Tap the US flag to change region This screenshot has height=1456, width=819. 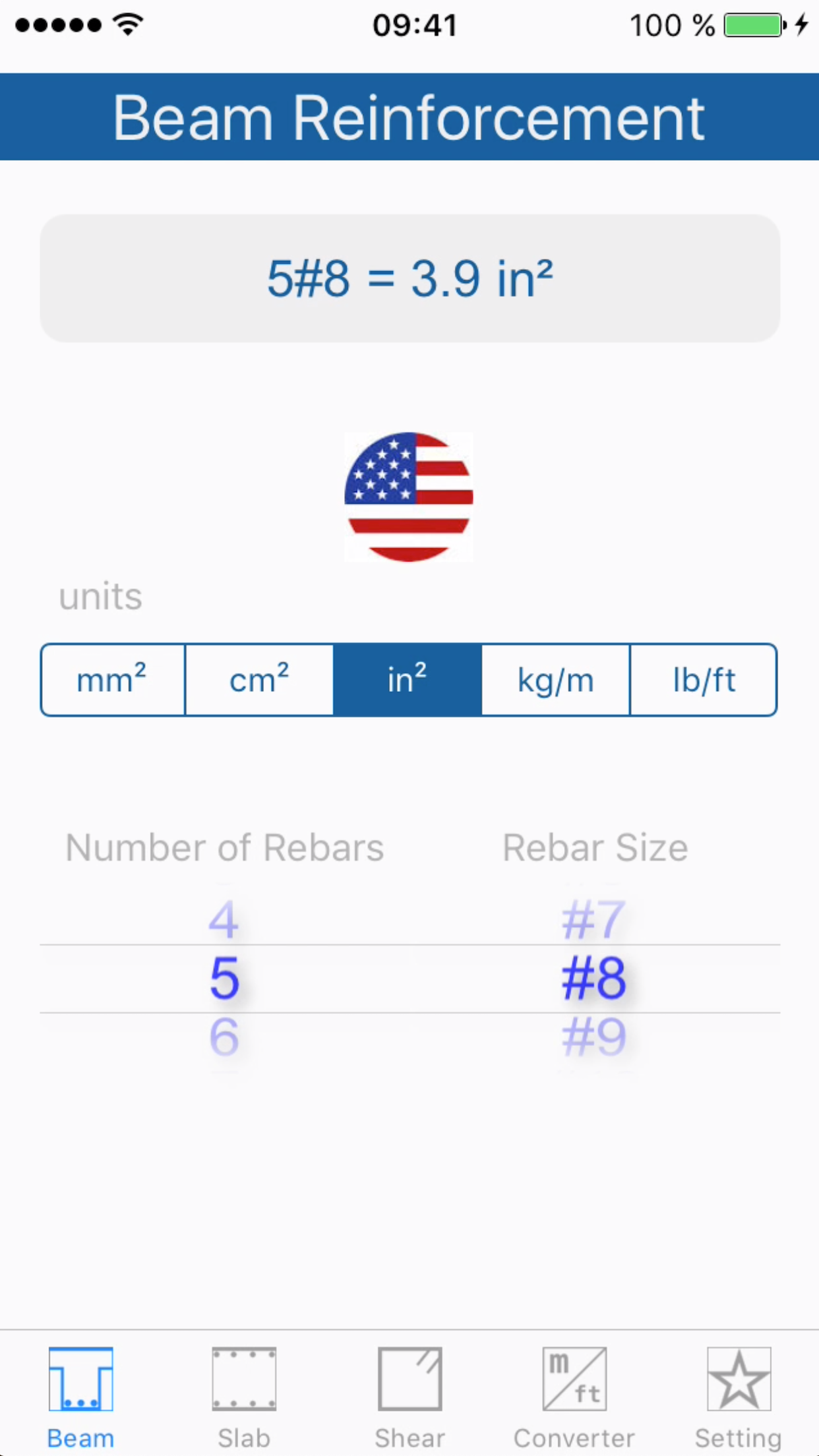408,497
